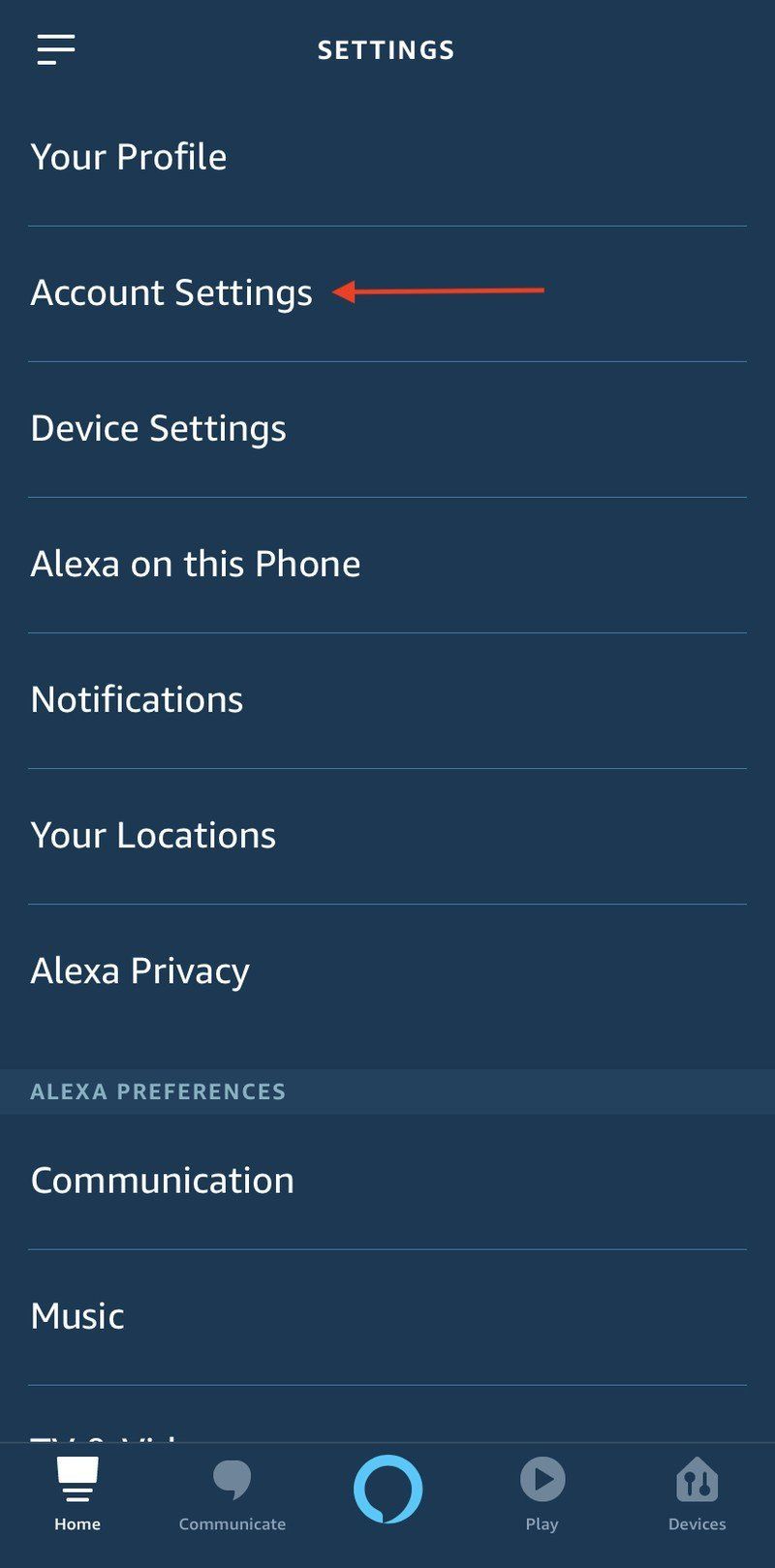Switch to the Devices tab
The image size is (775, 1568).
(697, 1496)
